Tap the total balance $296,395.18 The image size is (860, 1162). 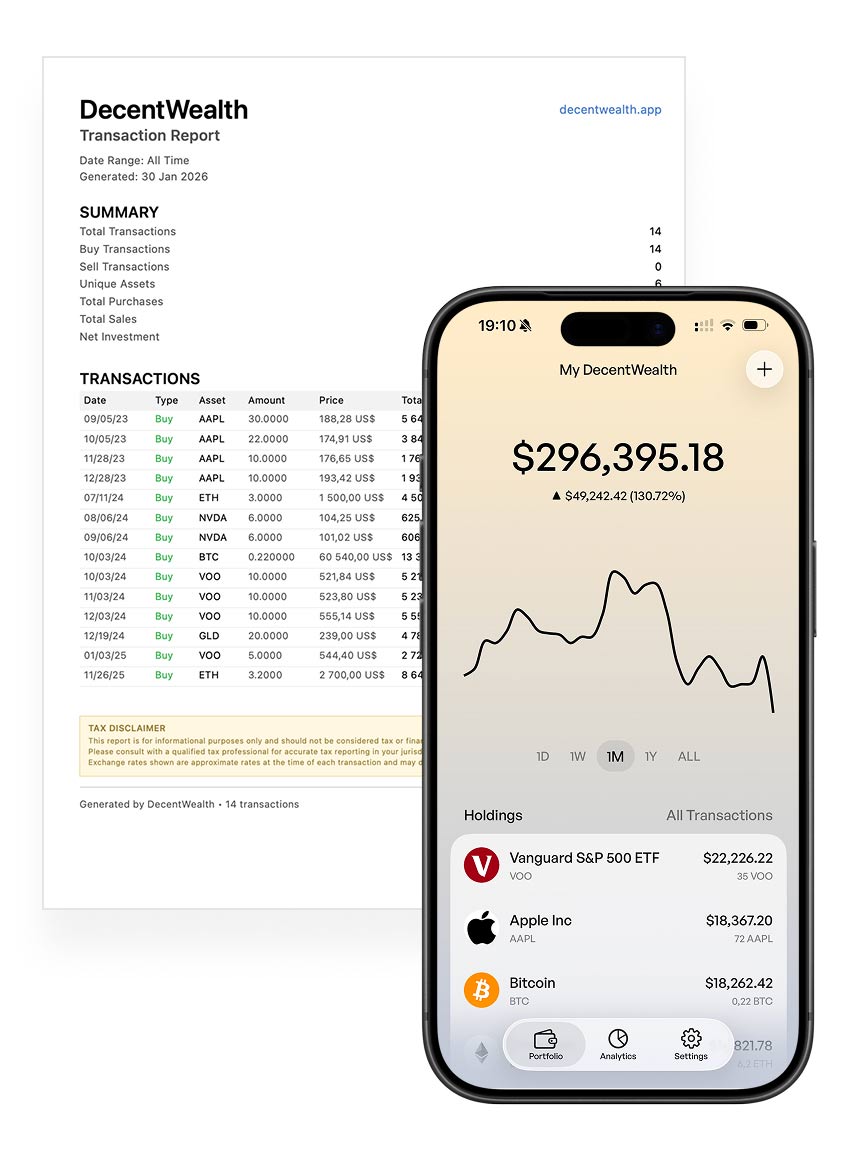tap(617, 458)
